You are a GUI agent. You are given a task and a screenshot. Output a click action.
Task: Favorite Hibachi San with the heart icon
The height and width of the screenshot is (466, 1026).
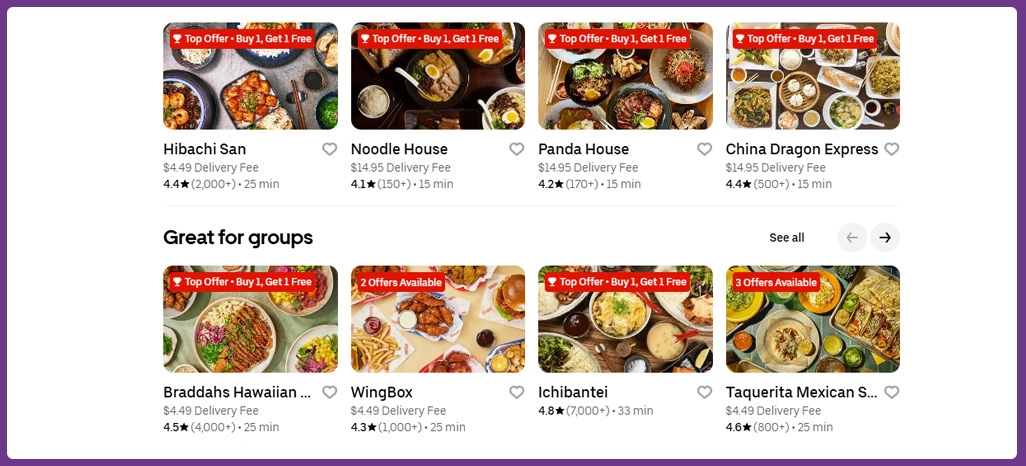tap(329, 149)
